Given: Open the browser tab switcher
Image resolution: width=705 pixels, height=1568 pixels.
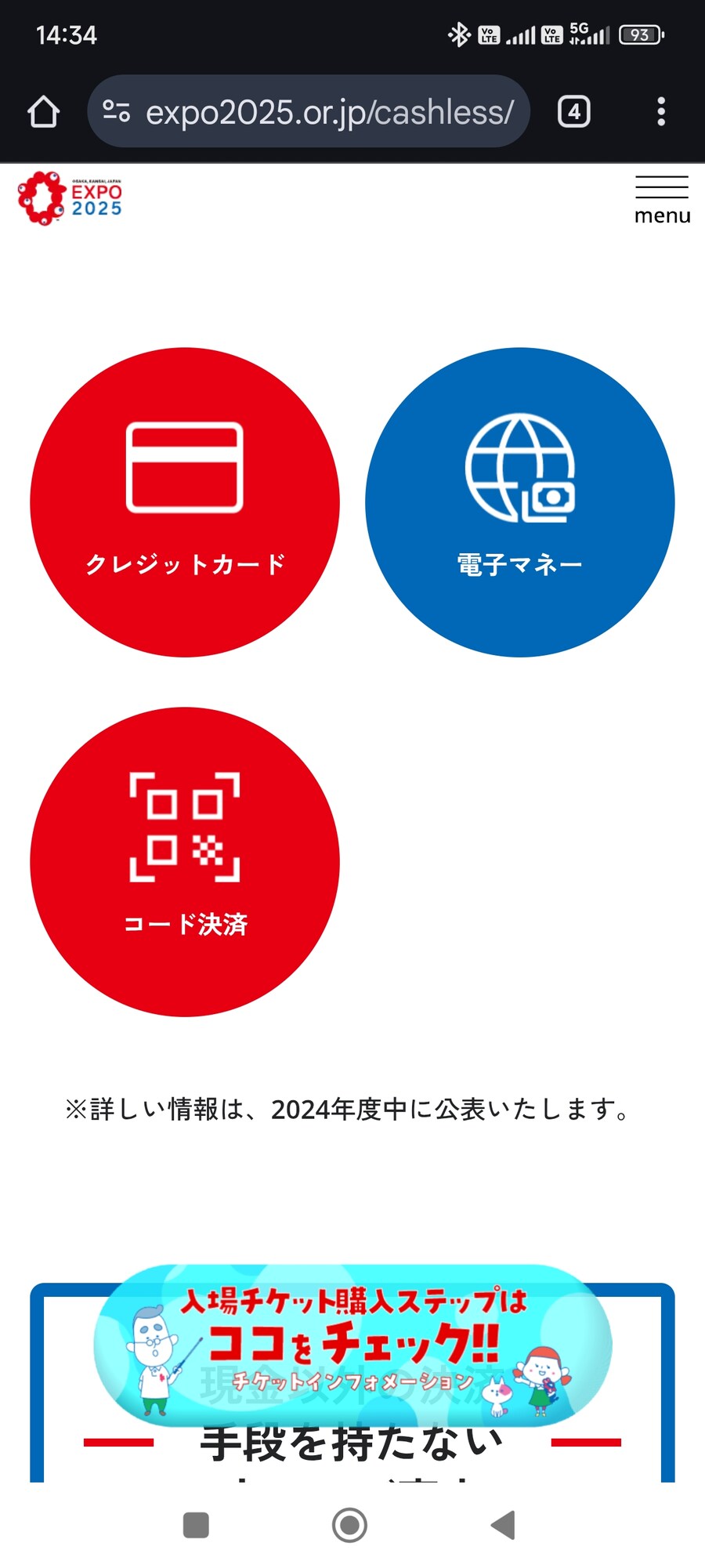Looking at the screenshot, I should click(573, 112).
